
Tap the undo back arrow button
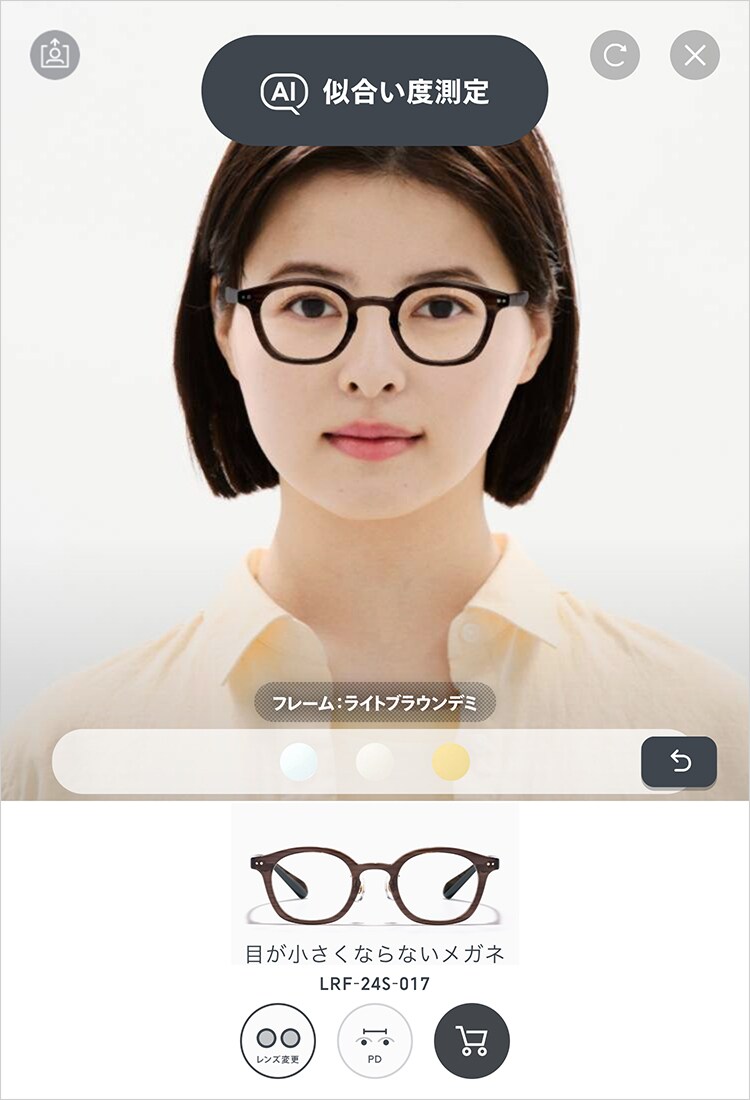coord(679,763)
